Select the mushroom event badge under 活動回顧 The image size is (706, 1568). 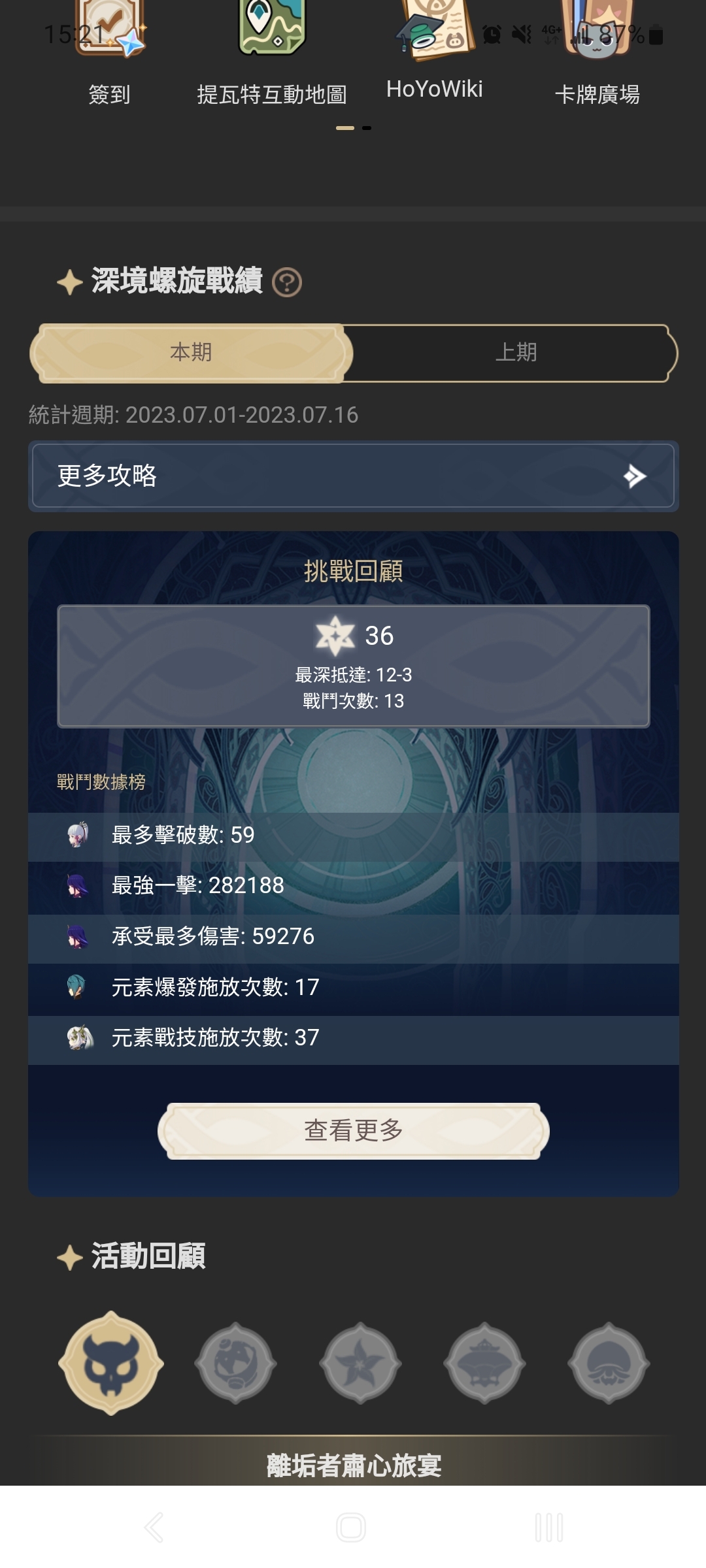click(x=609, y=1364)
